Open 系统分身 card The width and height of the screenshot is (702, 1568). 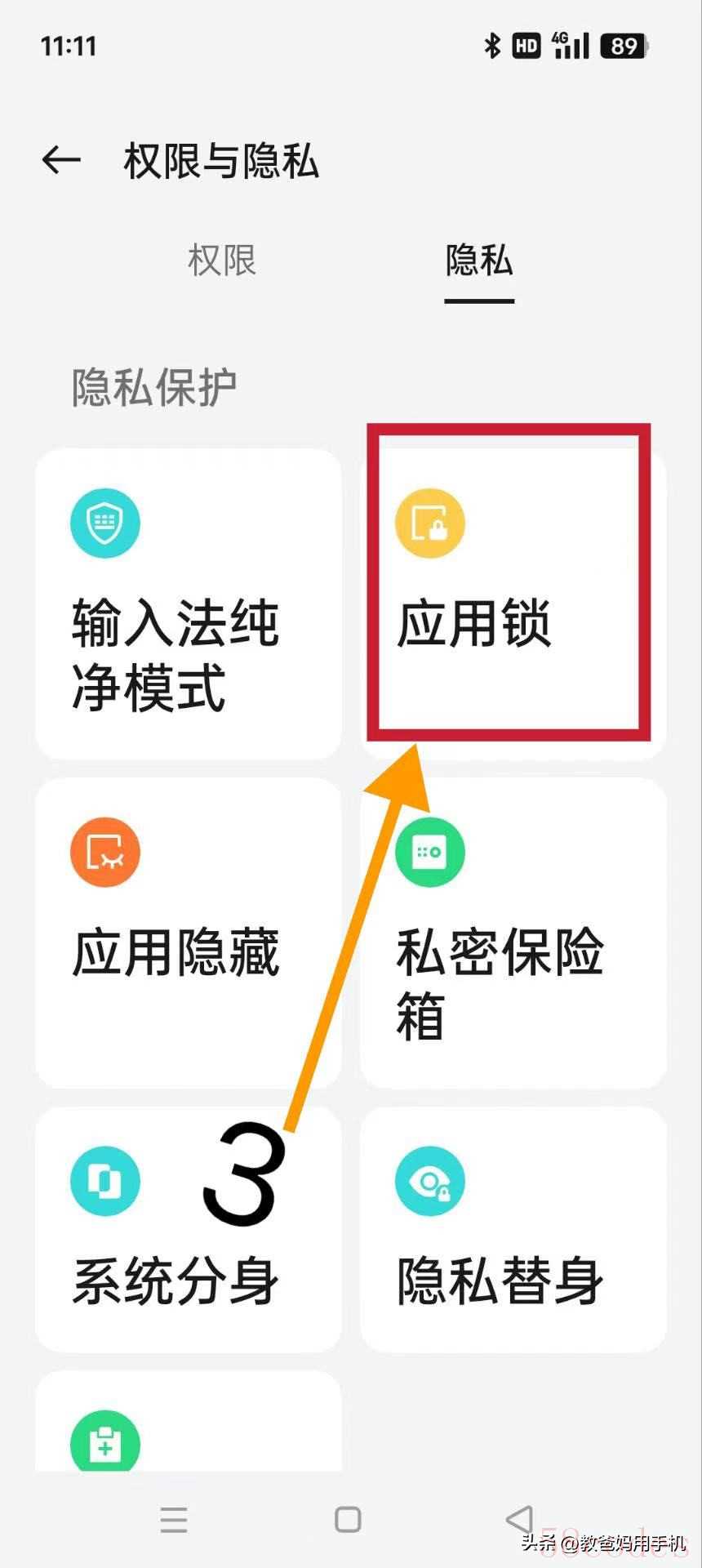pyautogui.click(x=188, y=1230)
